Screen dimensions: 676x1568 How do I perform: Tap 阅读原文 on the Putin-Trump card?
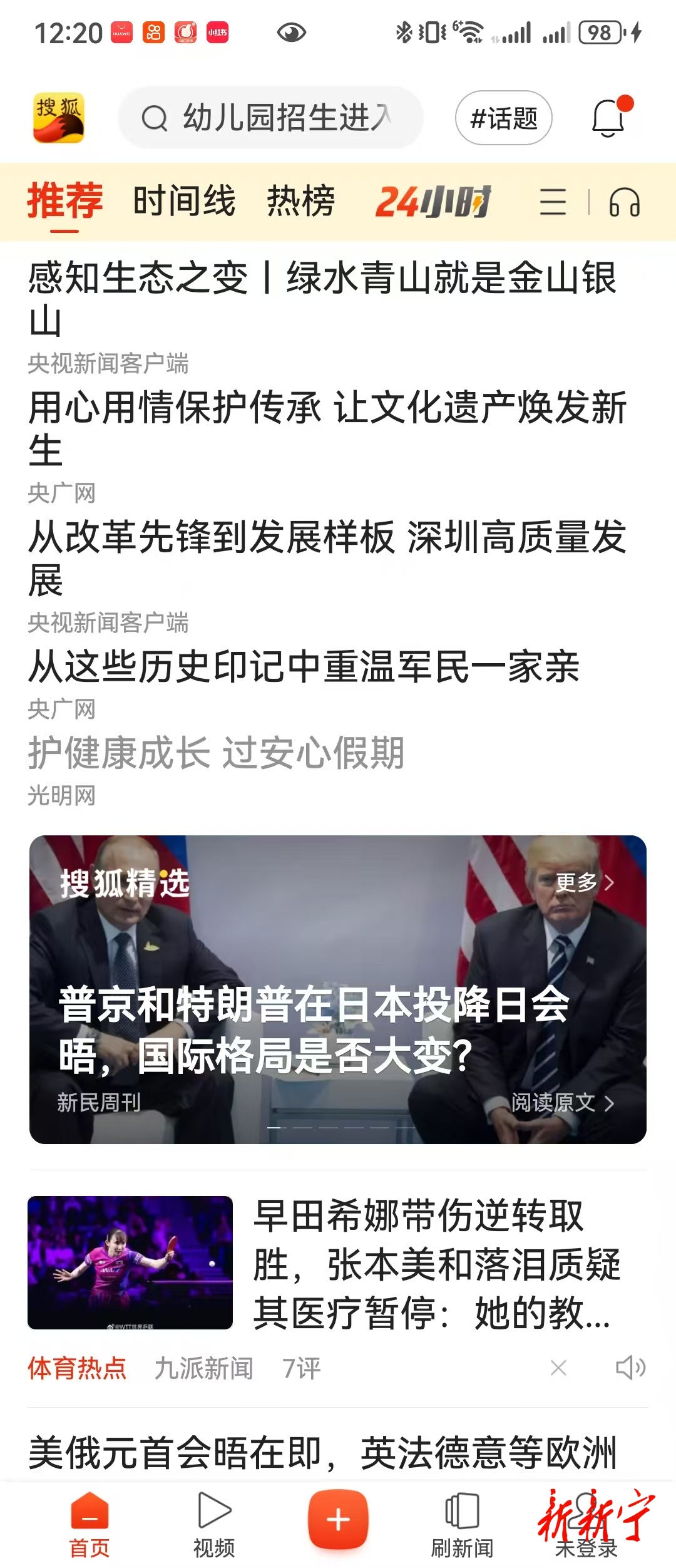point(562,1103)
